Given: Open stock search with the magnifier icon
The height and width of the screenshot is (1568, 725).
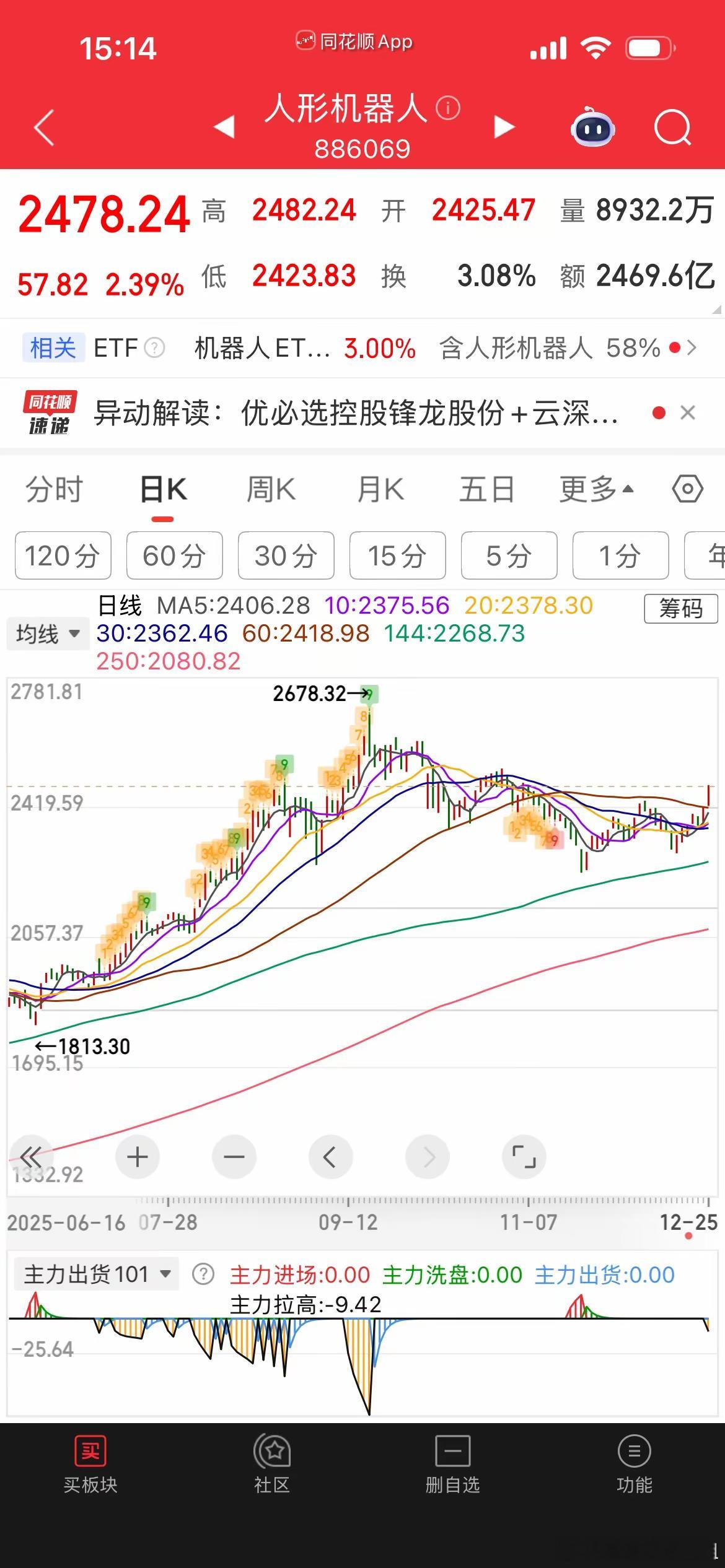Looking at the screenshot, I should pos(673,127).
